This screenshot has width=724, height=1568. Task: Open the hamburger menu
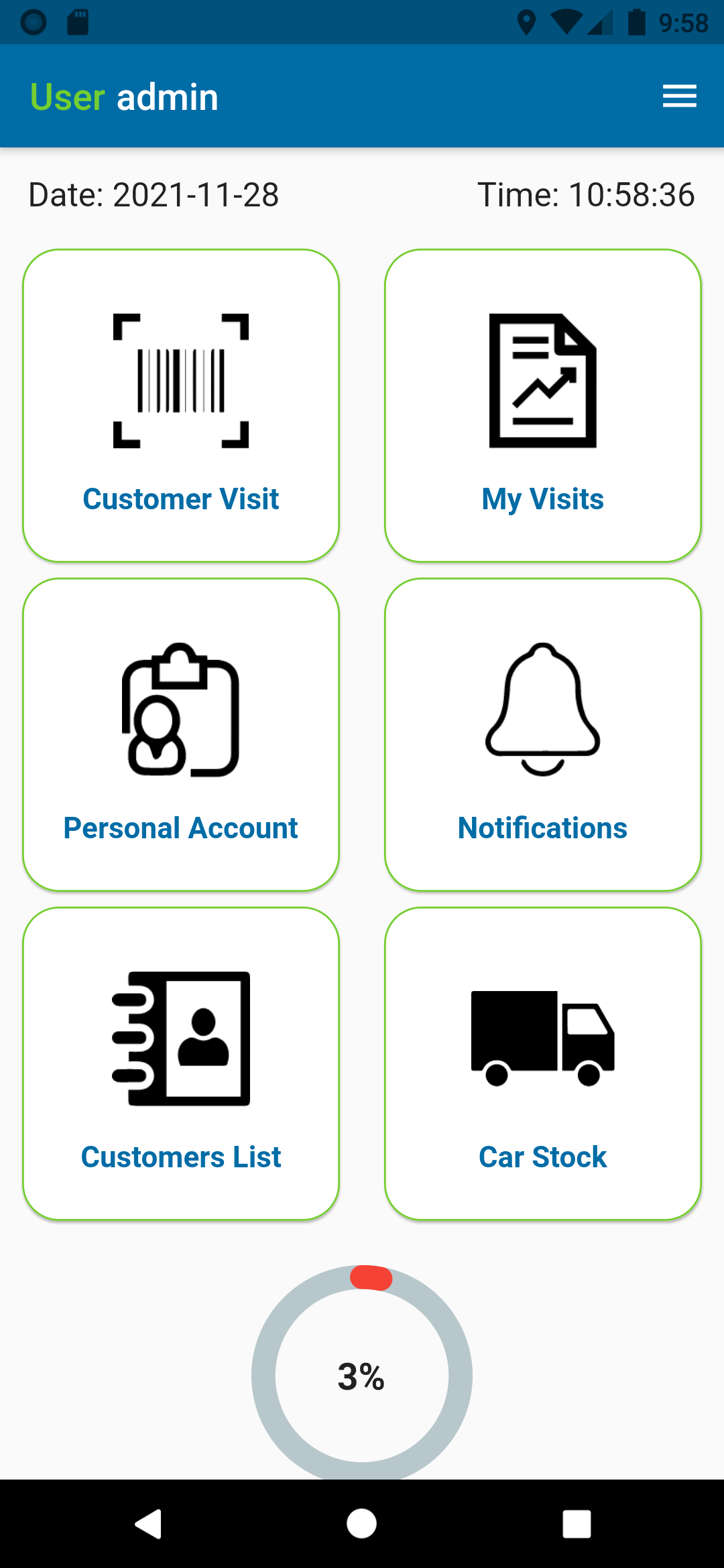click(679, 96)
